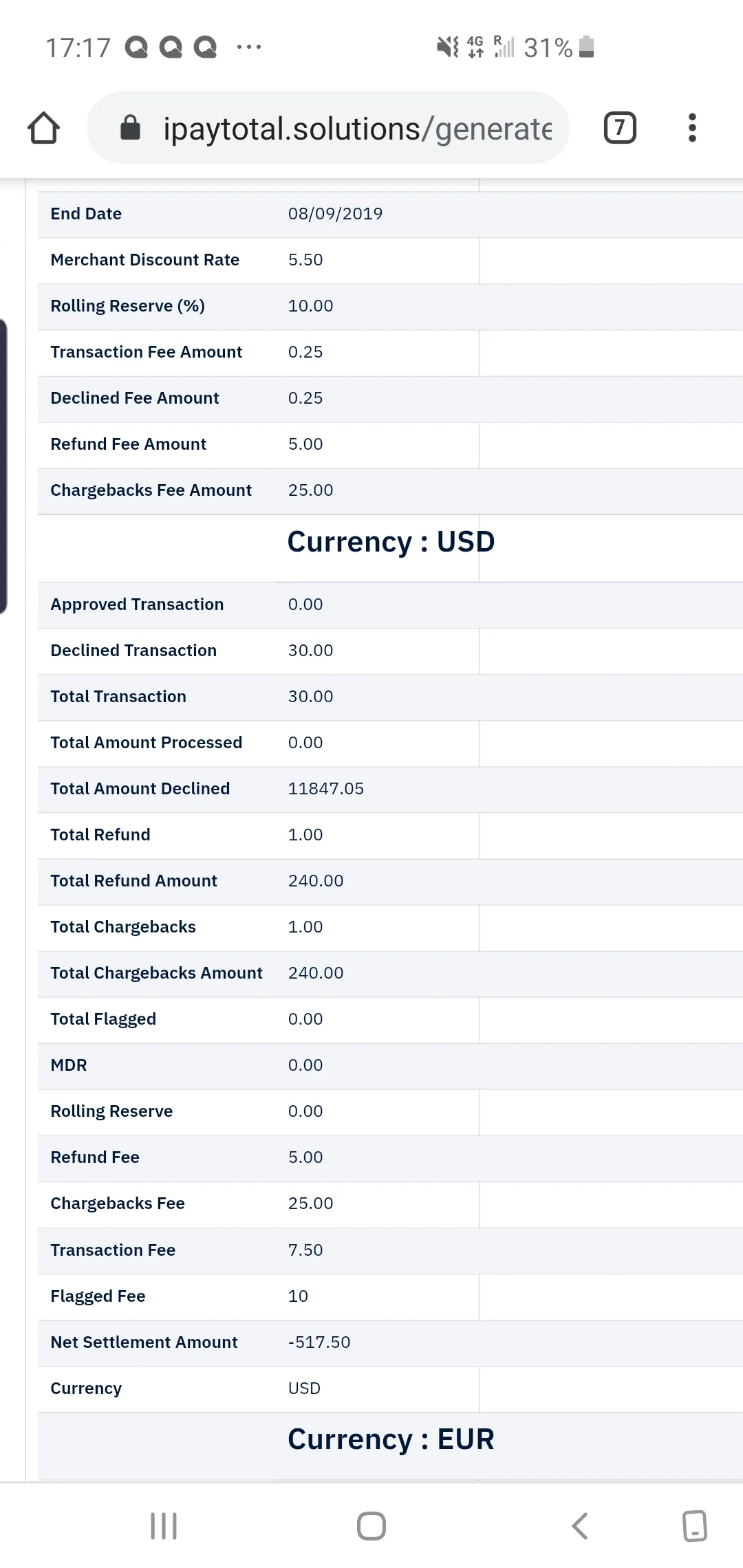Open recent apps from the navigation bar
743x1568 pixels.
tap(164, 1526)
